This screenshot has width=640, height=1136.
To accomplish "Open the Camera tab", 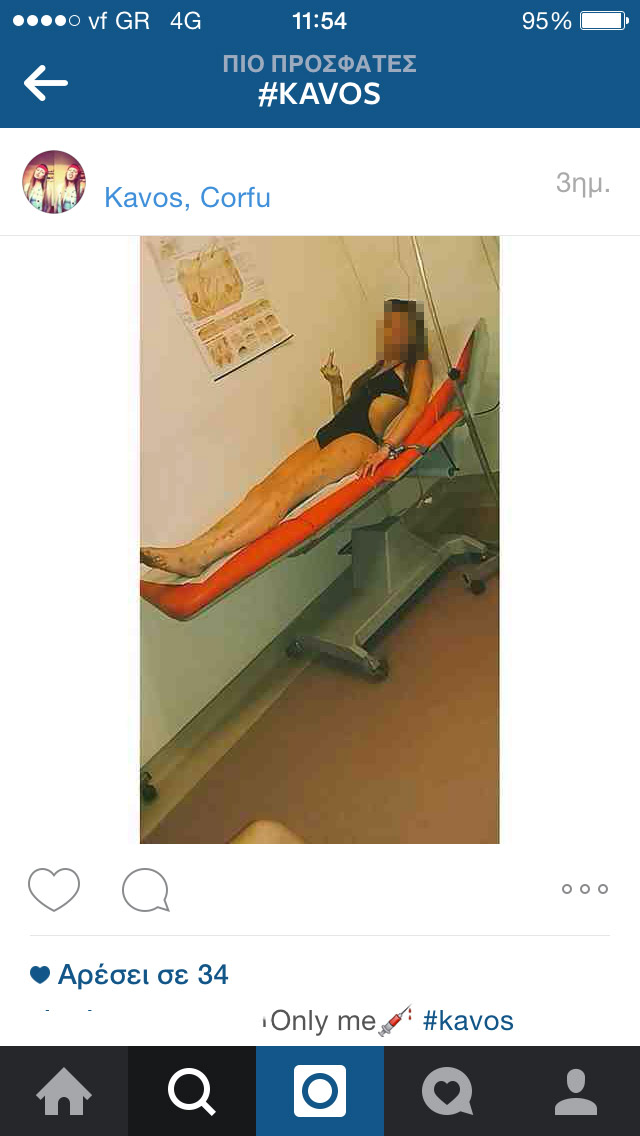I will point(320,1091).
